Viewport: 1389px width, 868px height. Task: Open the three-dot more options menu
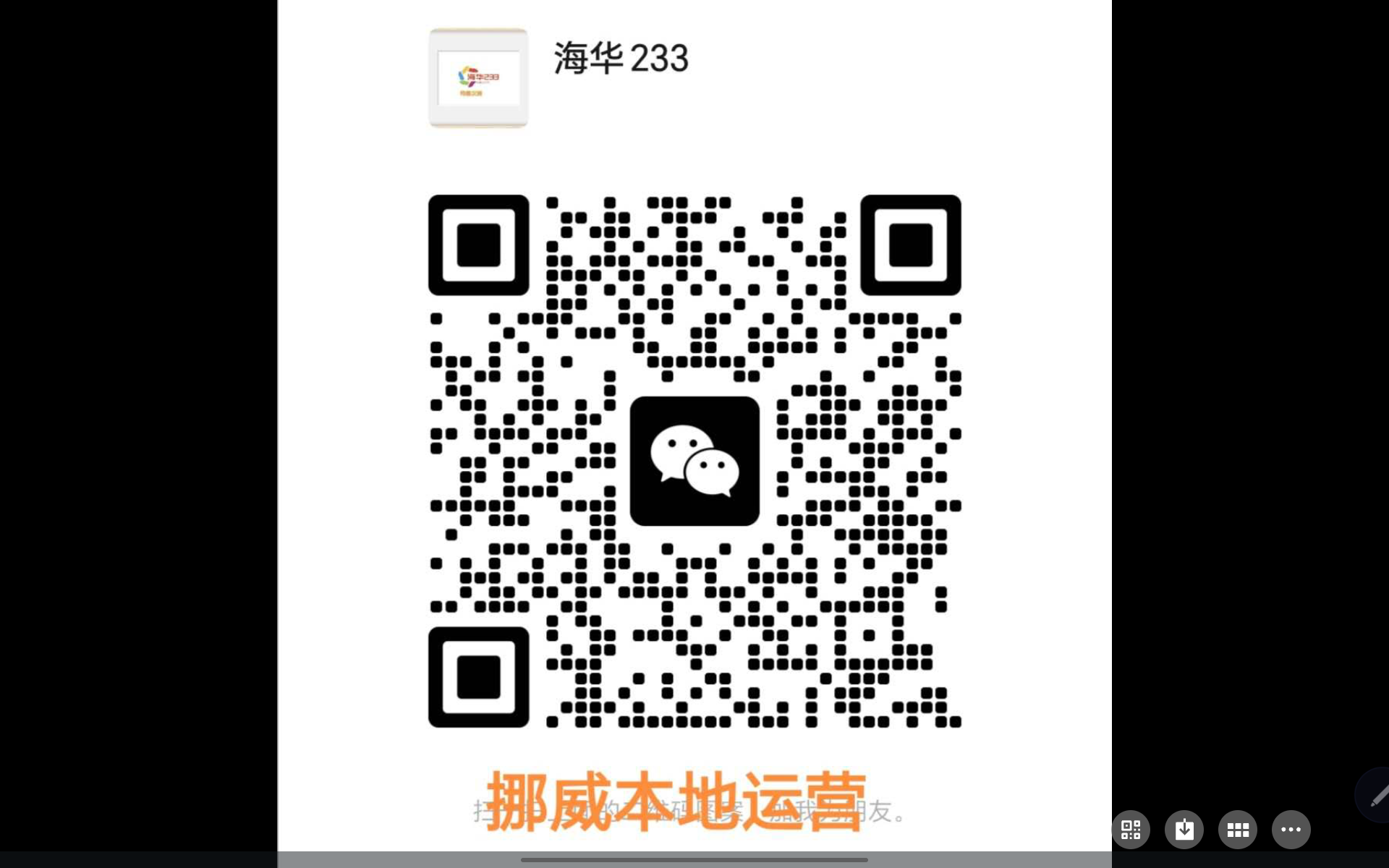[1291, 830]
